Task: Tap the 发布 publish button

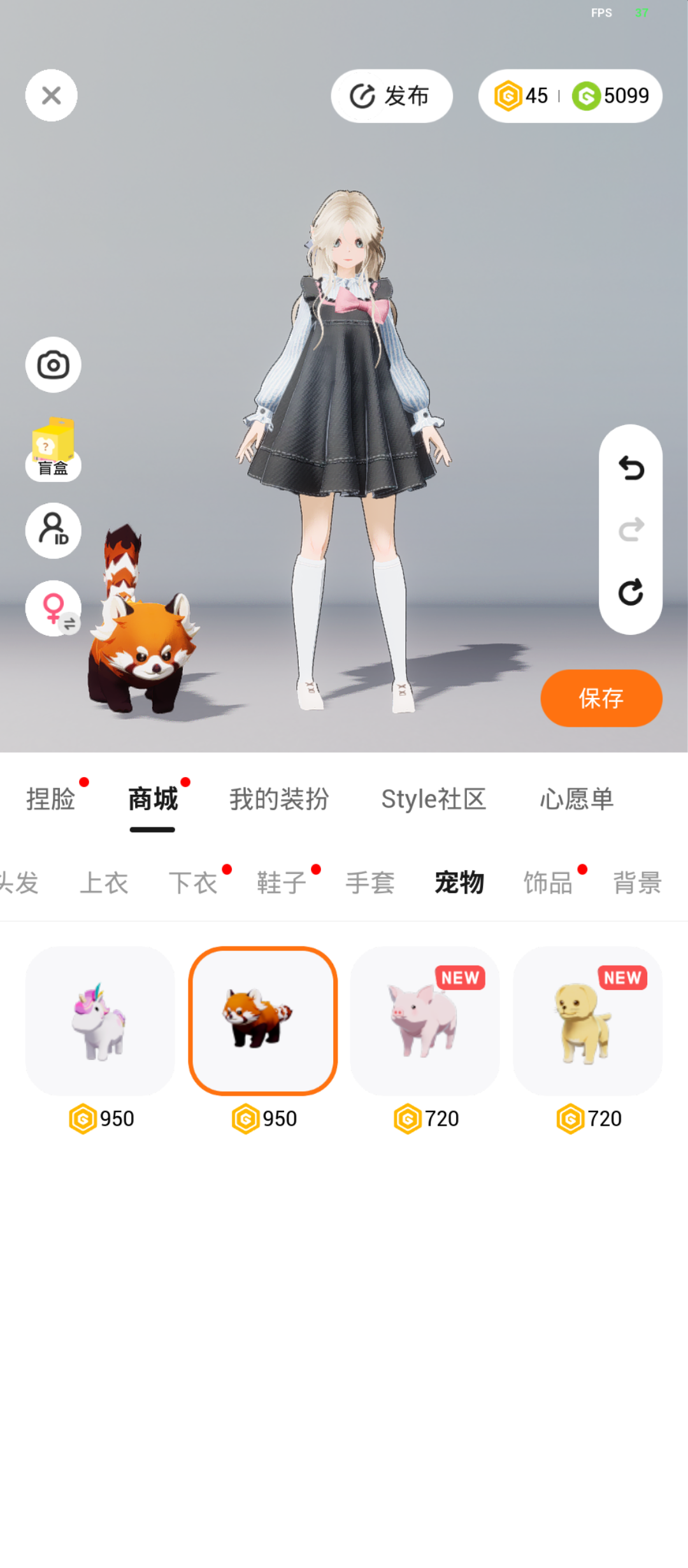Action: click(391, 96)
